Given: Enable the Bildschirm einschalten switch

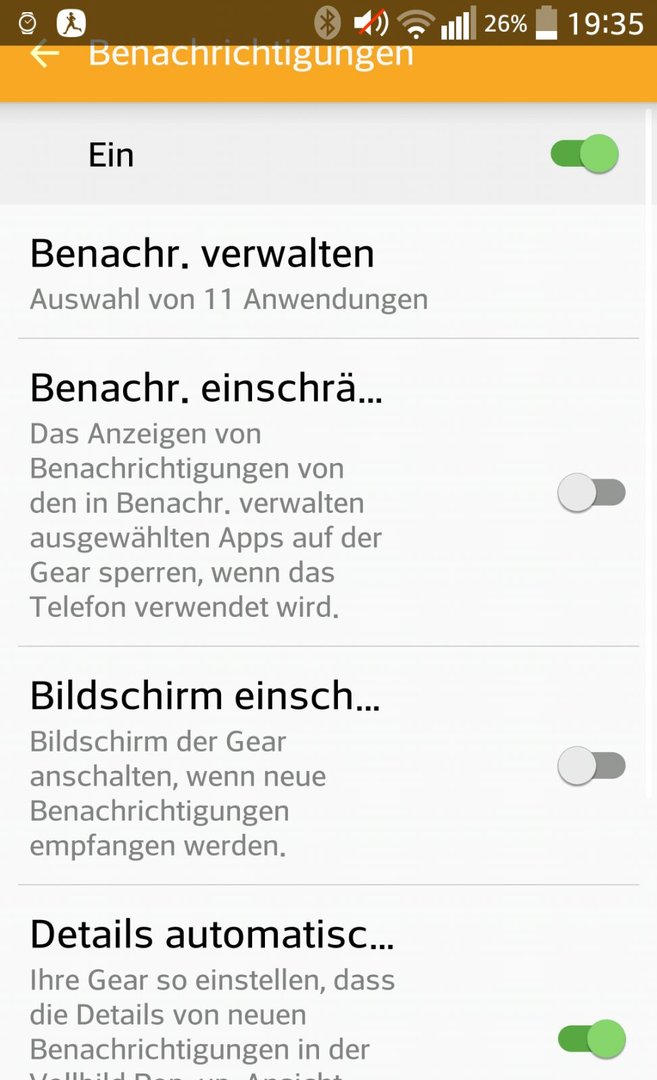Looking at the screenshot, I should [591, 765].
